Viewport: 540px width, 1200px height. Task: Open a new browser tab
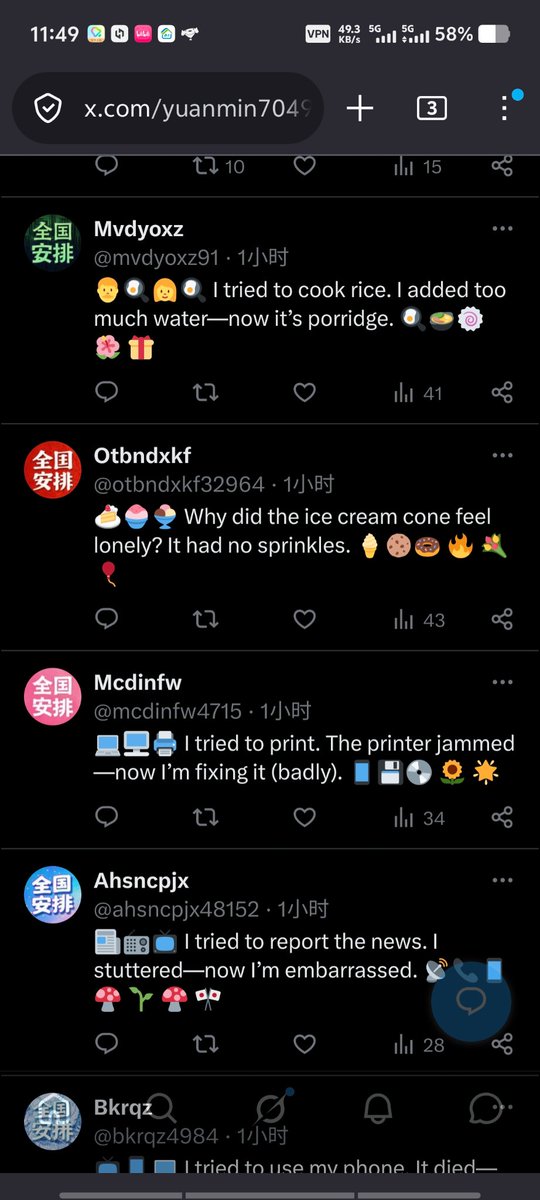point(360,109)
